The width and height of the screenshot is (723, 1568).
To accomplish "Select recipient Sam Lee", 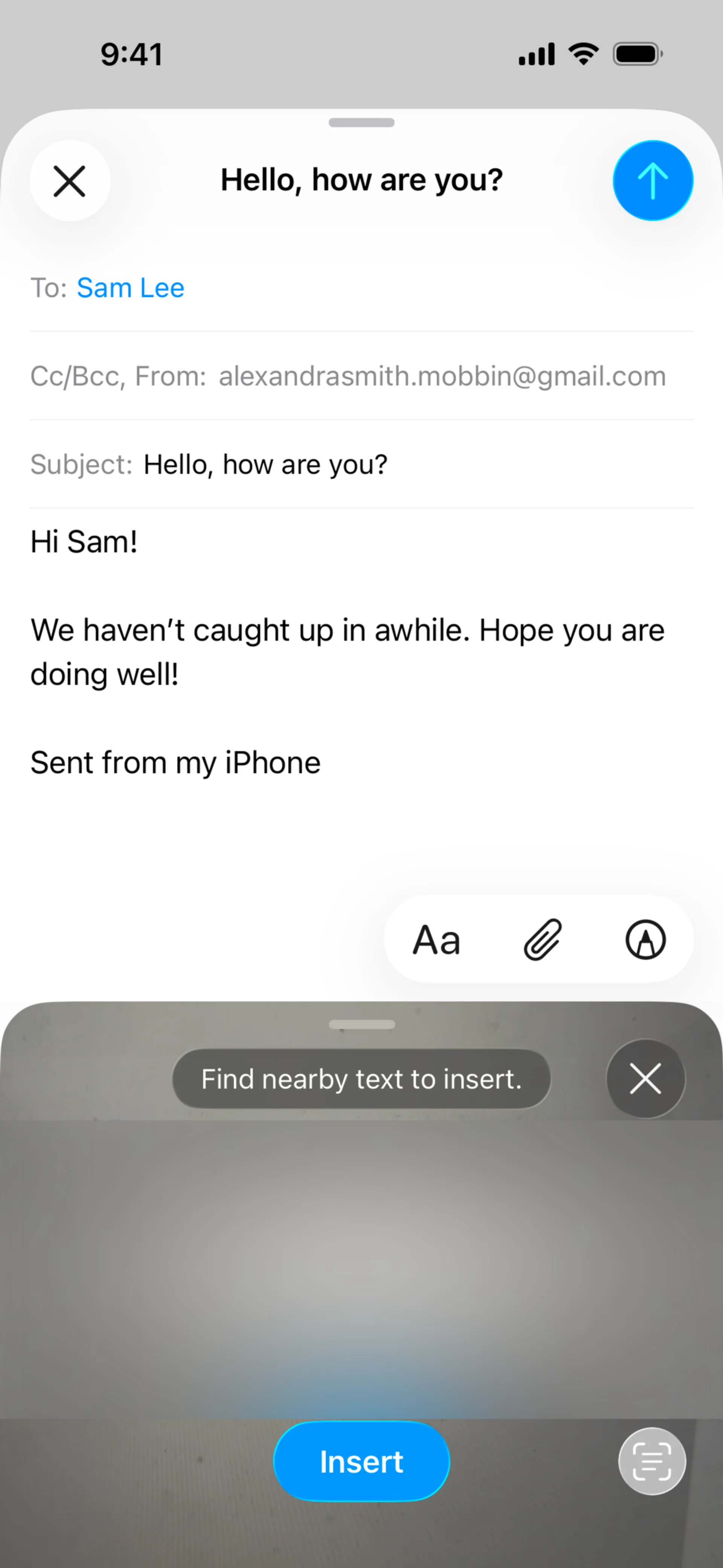I will click(x=130, y=288).
